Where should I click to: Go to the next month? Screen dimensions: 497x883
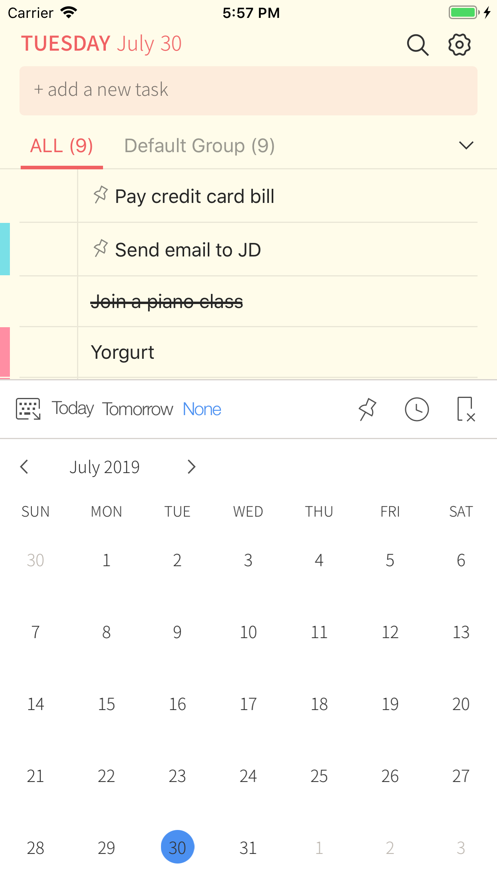click(x=191, y=467)
